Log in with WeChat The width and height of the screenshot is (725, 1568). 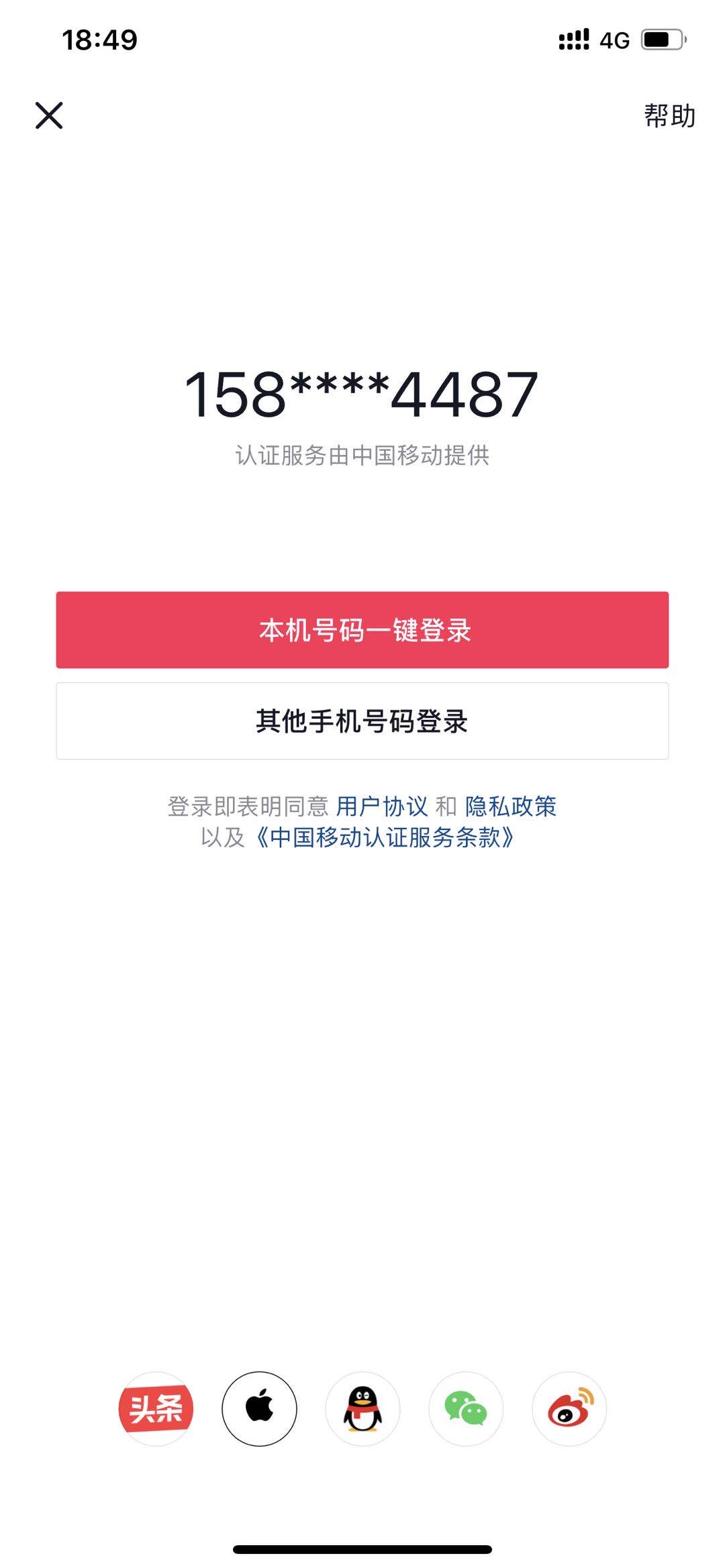pos(466,1408)
